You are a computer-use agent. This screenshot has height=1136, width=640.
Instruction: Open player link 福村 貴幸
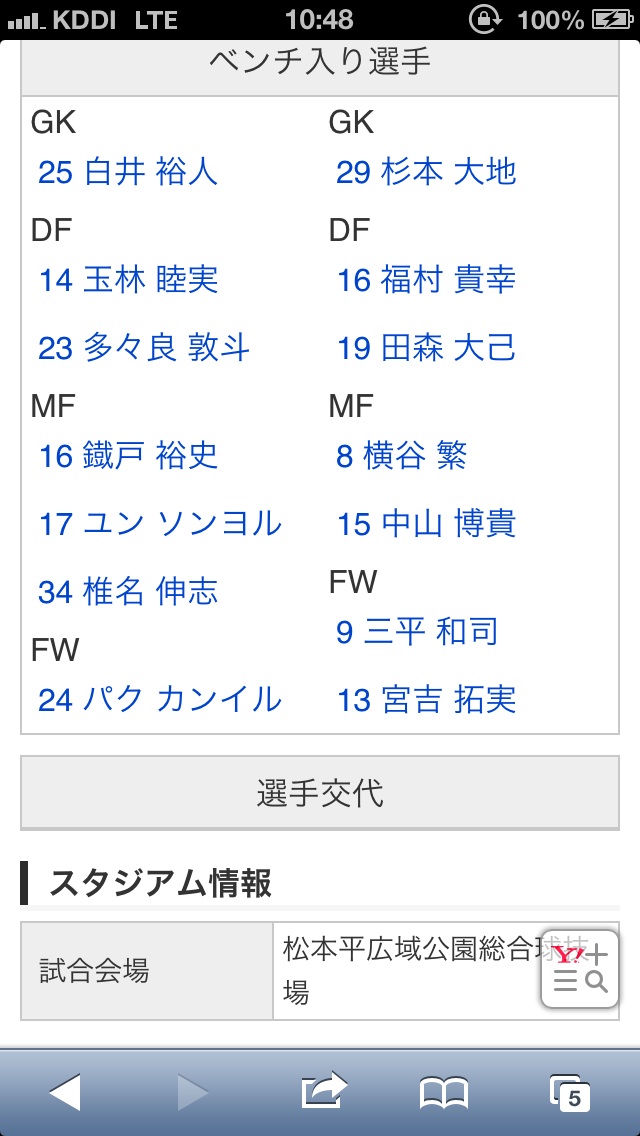tap(426, 280)
